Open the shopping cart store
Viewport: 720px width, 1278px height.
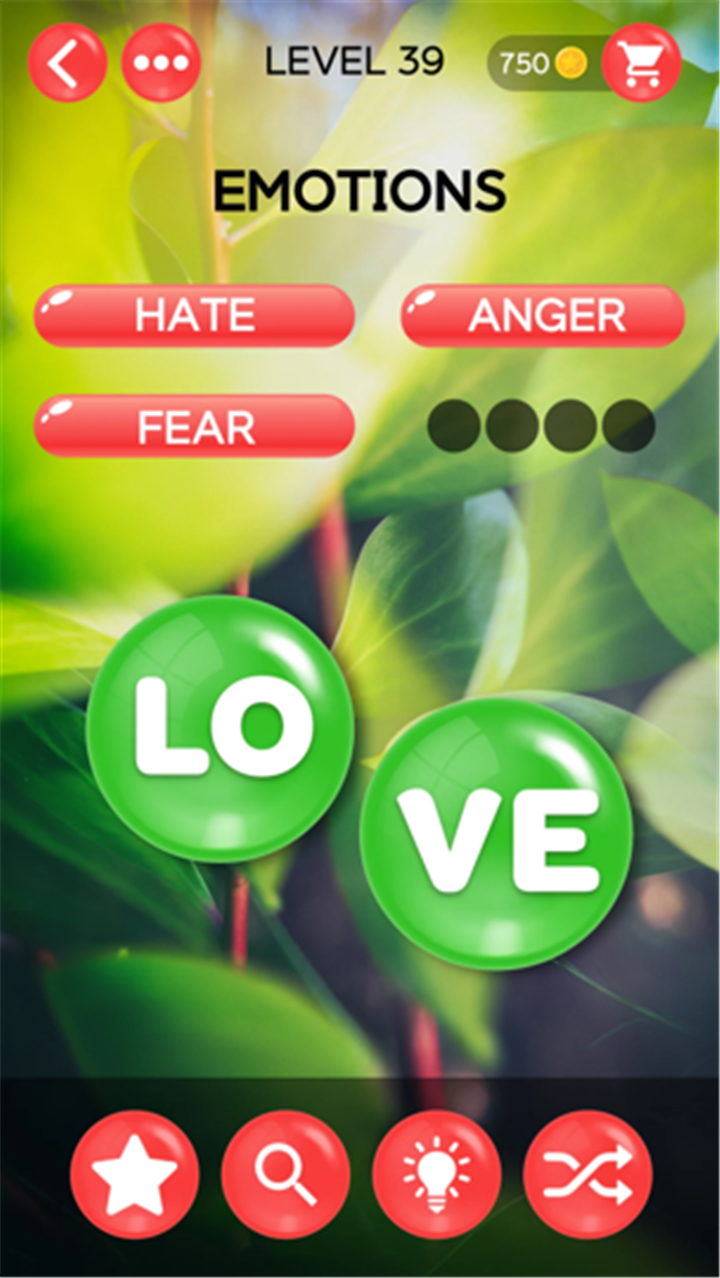642,63
